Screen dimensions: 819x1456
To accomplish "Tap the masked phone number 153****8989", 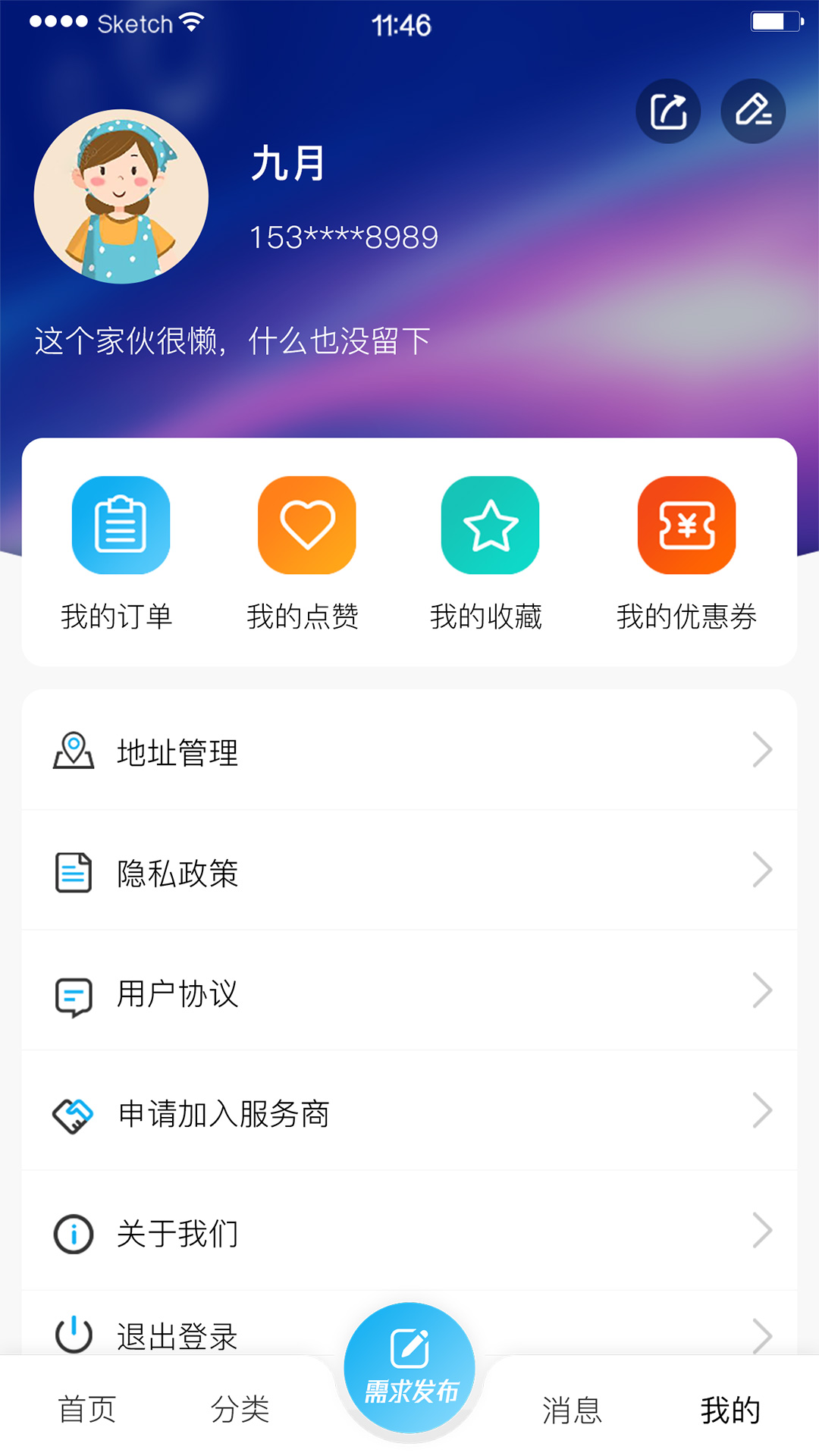I will 343,236.
